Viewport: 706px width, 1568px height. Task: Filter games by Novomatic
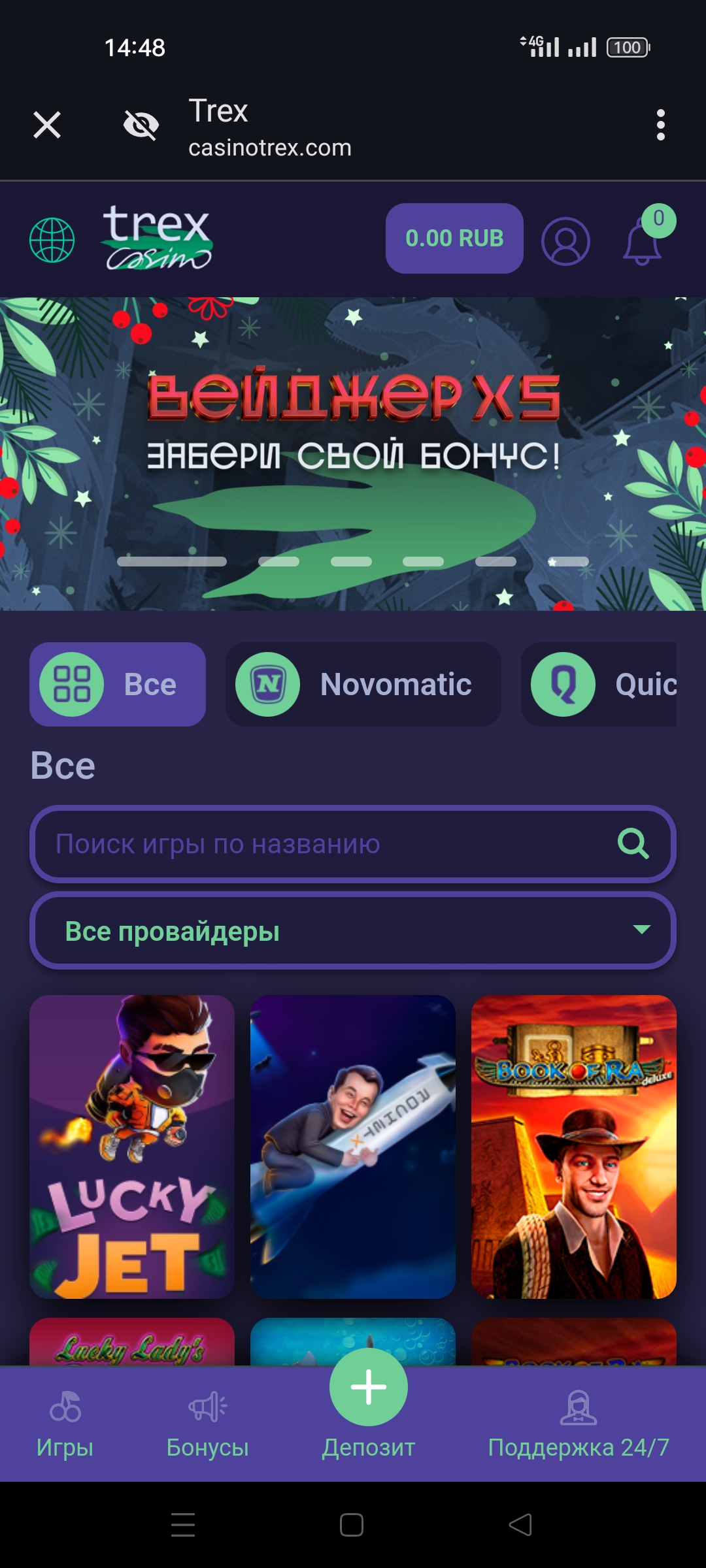click(x=363, y=684)
